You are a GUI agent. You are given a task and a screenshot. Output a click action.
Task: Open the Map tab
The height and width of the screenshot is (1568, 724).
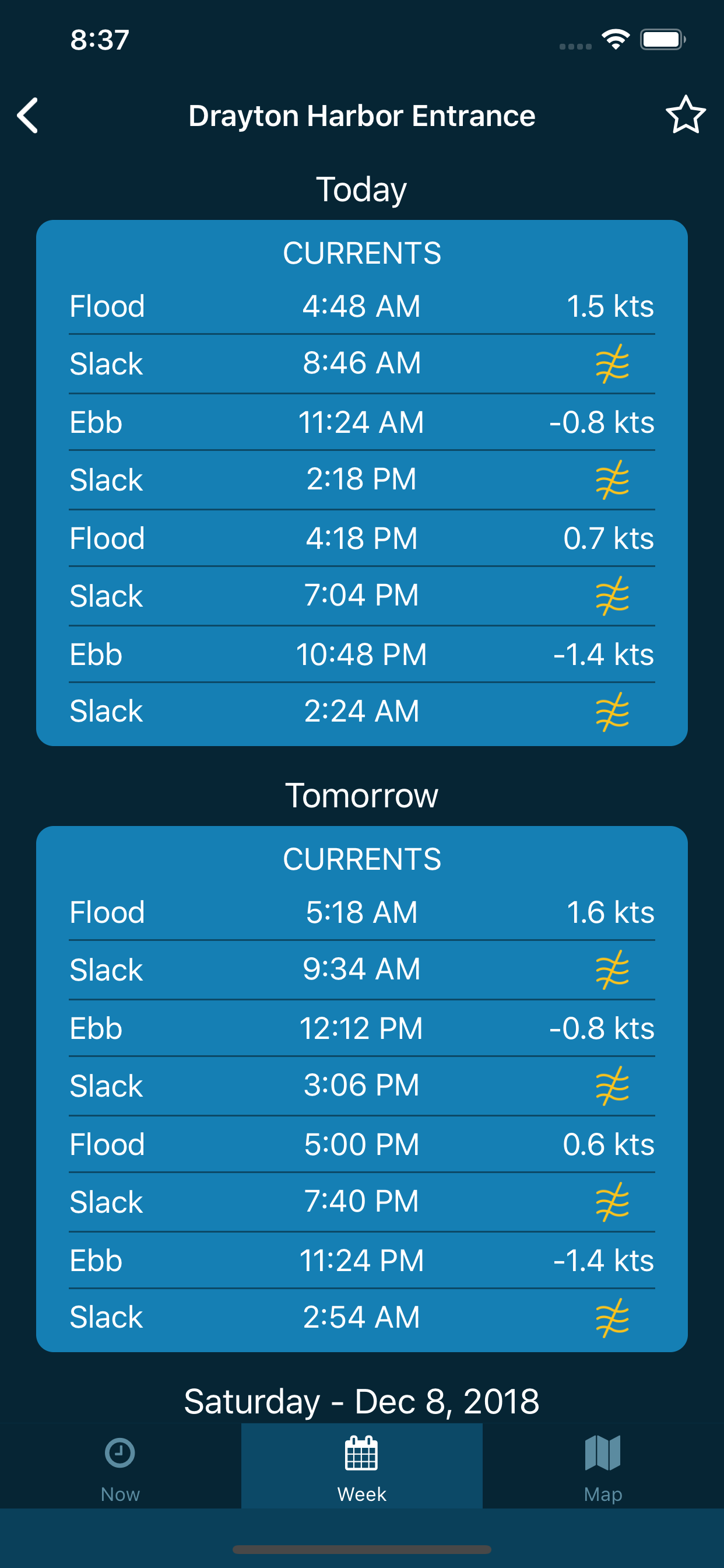603,1468
